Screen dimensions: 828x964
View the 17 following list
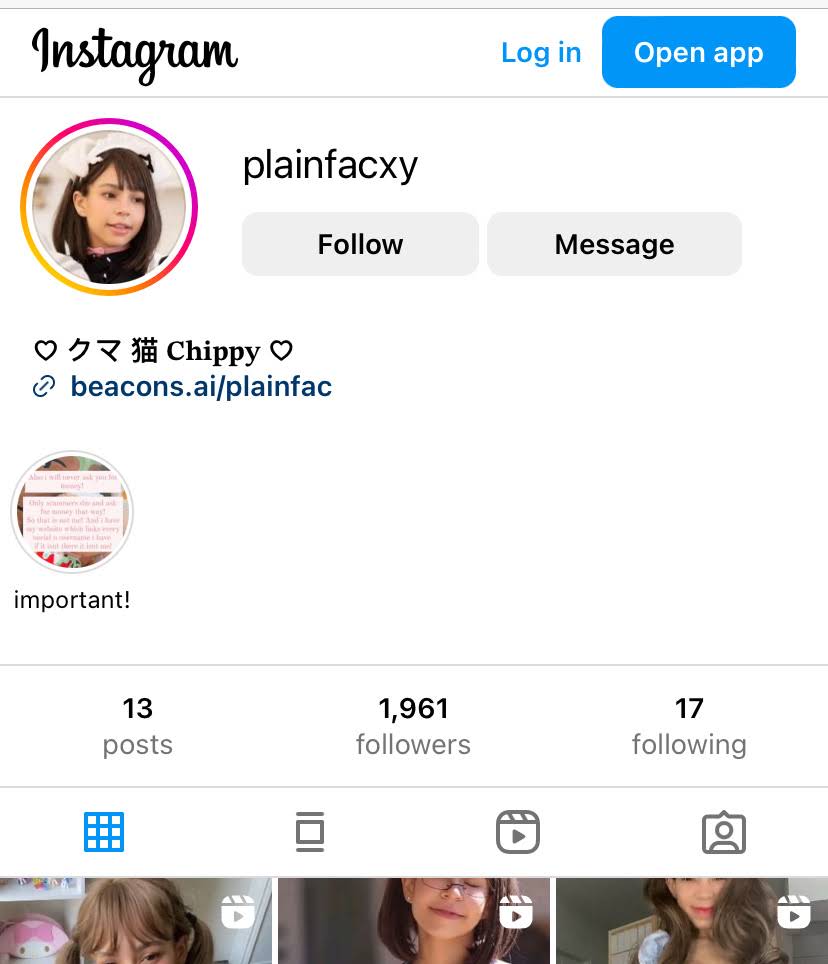(x=689, y=726)
